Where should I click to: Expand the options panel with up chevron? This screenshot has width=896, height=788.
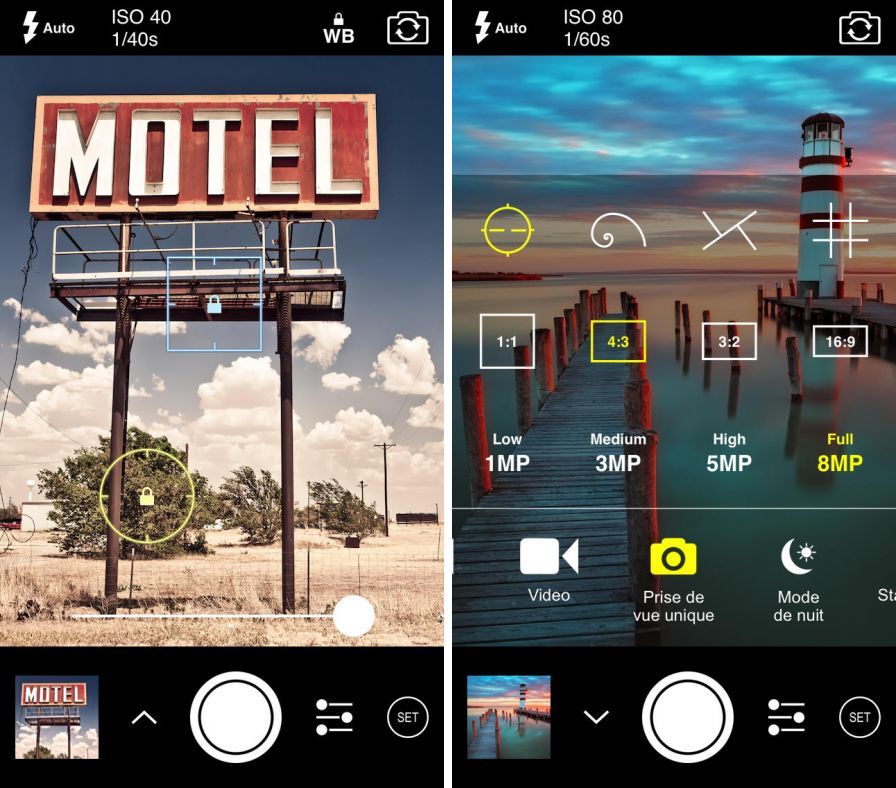(x=144, y=717)
